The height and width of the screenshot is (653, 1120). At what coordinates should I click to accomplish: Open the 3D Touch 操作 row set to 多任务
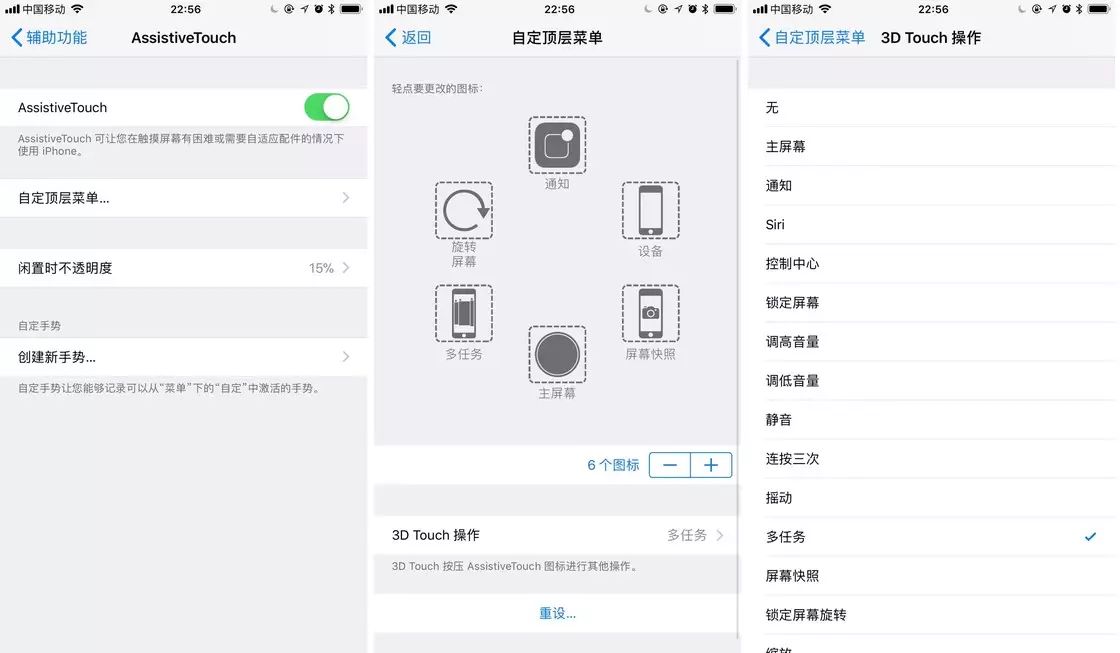(557, 535)
